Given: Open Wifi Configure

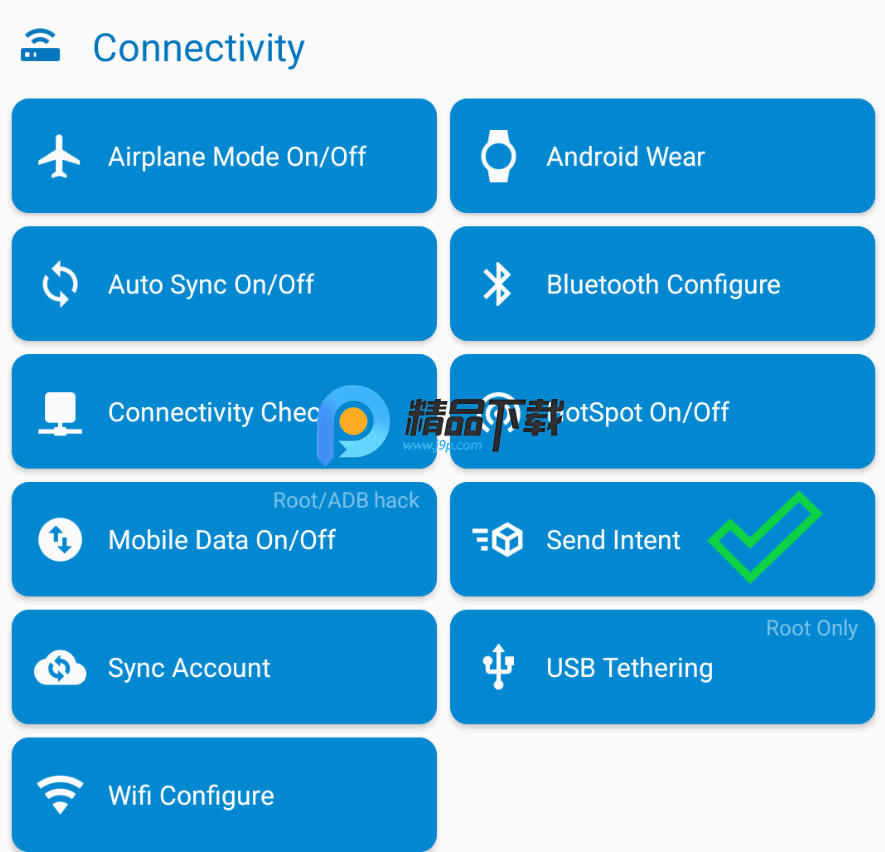Looking at the screenshot, I should click(x=224, y=795).
